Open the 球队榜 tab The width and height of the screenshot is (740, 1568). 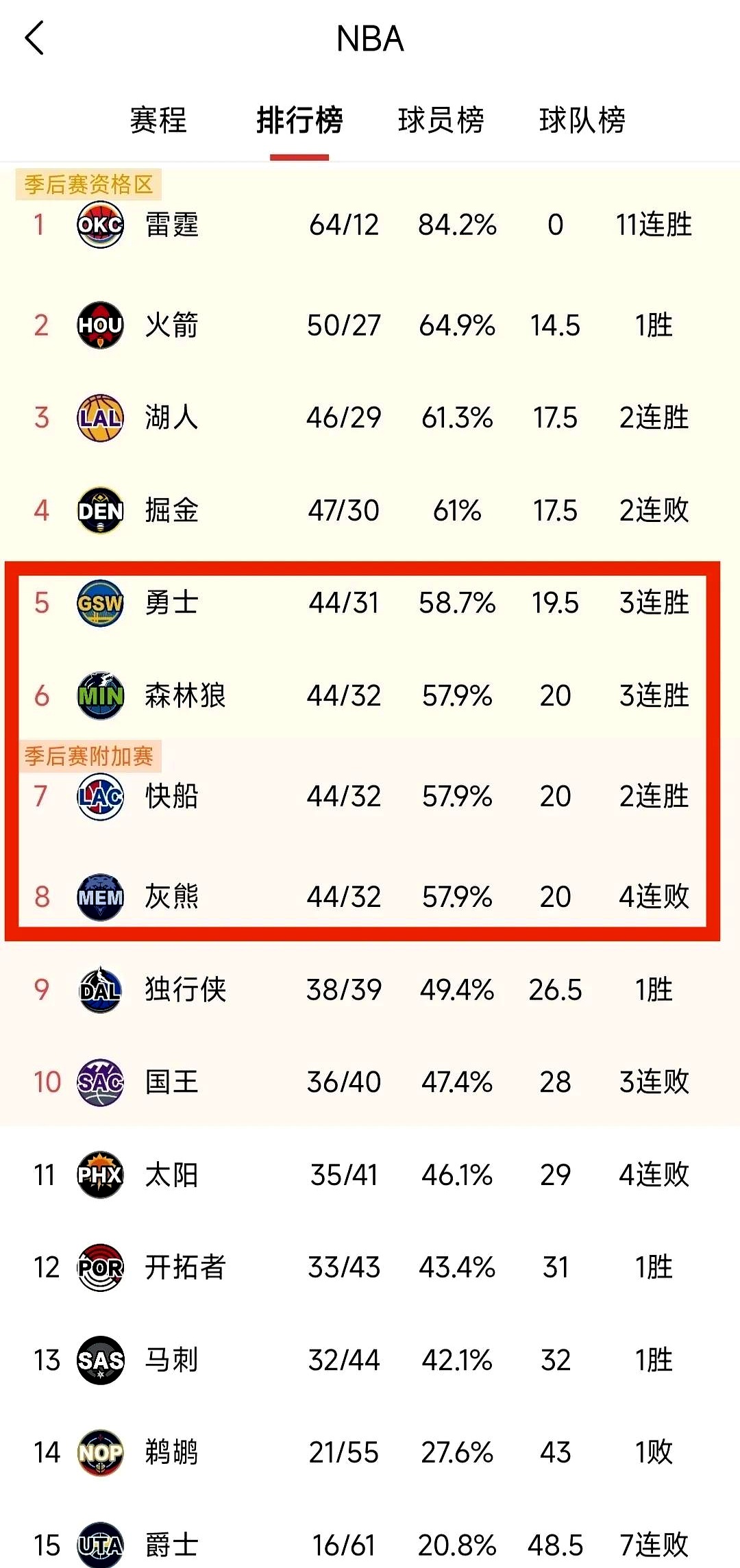click(x=582, y=121)
